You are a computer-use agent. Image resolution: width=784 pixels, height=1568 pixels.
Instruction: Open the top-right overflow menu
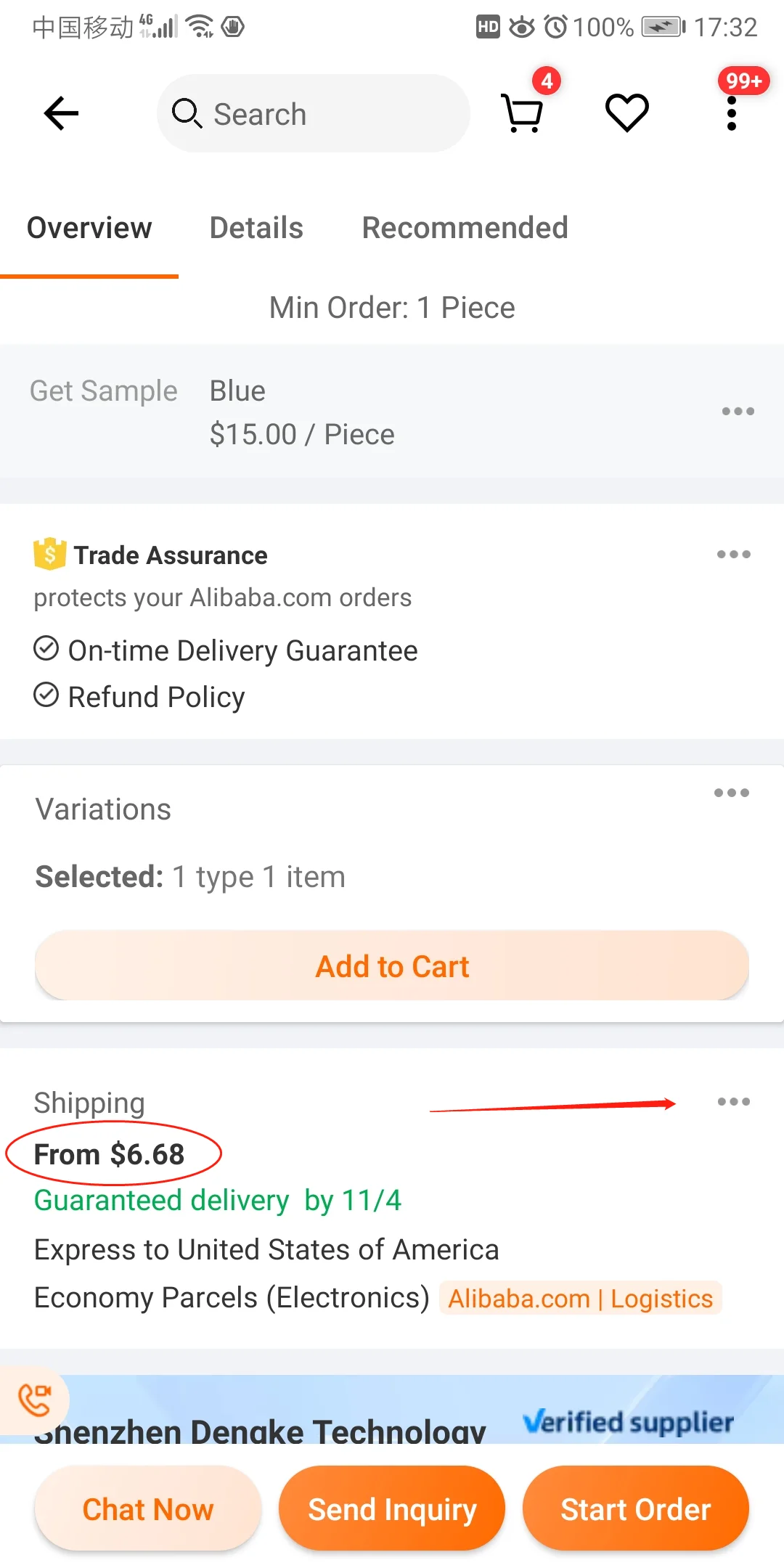tap(732, 113)
